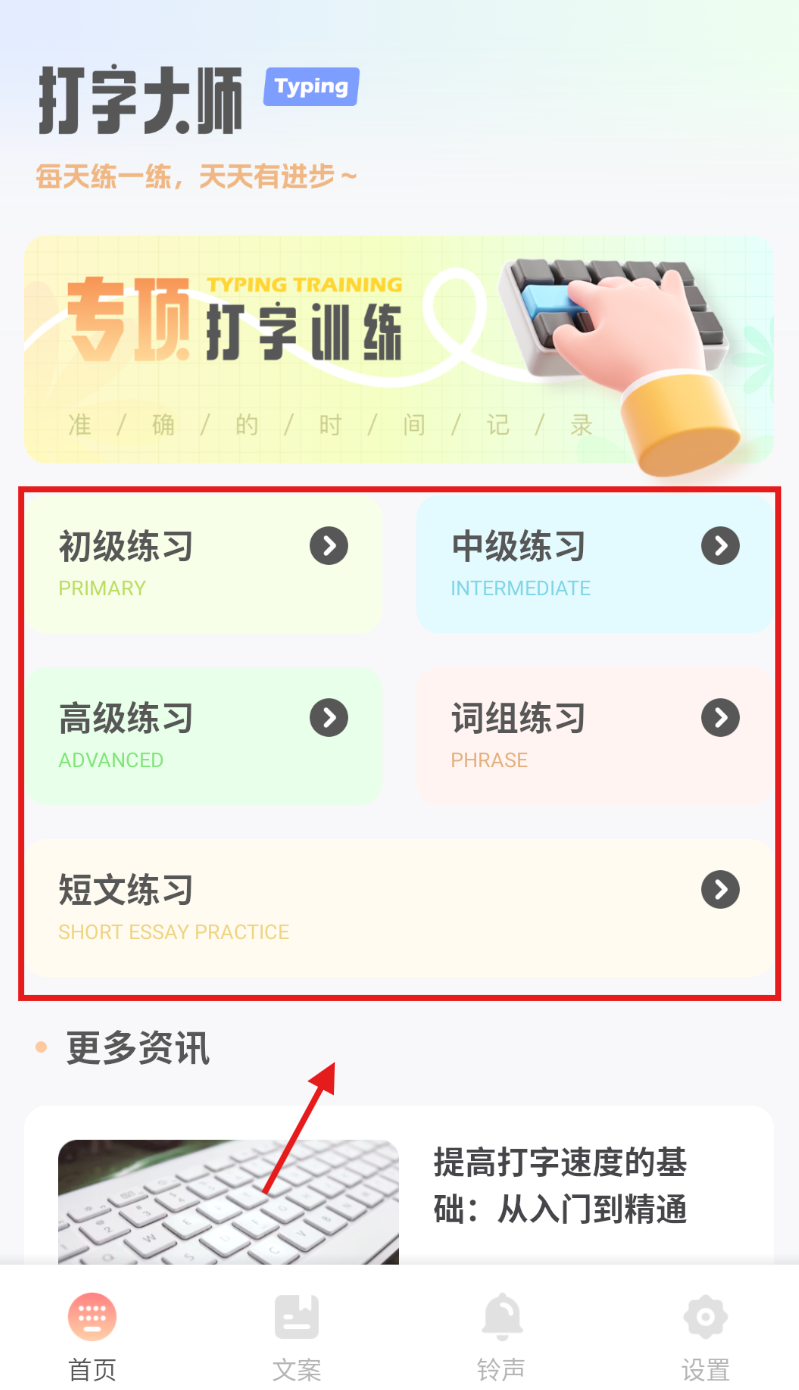This screenshot has height=1390, width=799.
Task: Open 词组练习 phrase practice
Action: tap(594, 736)
